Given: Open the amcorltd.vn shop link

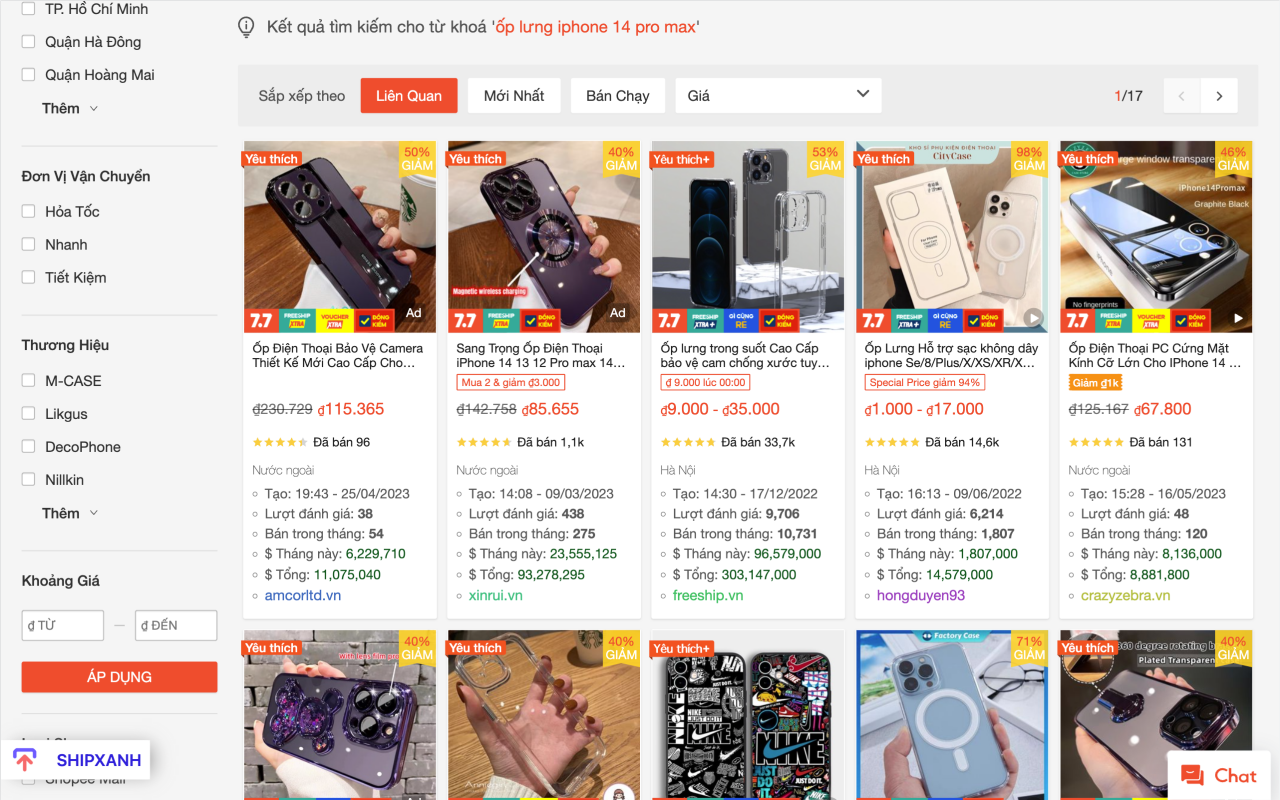Looking at the screenshot, I should [x=303, y=596].
